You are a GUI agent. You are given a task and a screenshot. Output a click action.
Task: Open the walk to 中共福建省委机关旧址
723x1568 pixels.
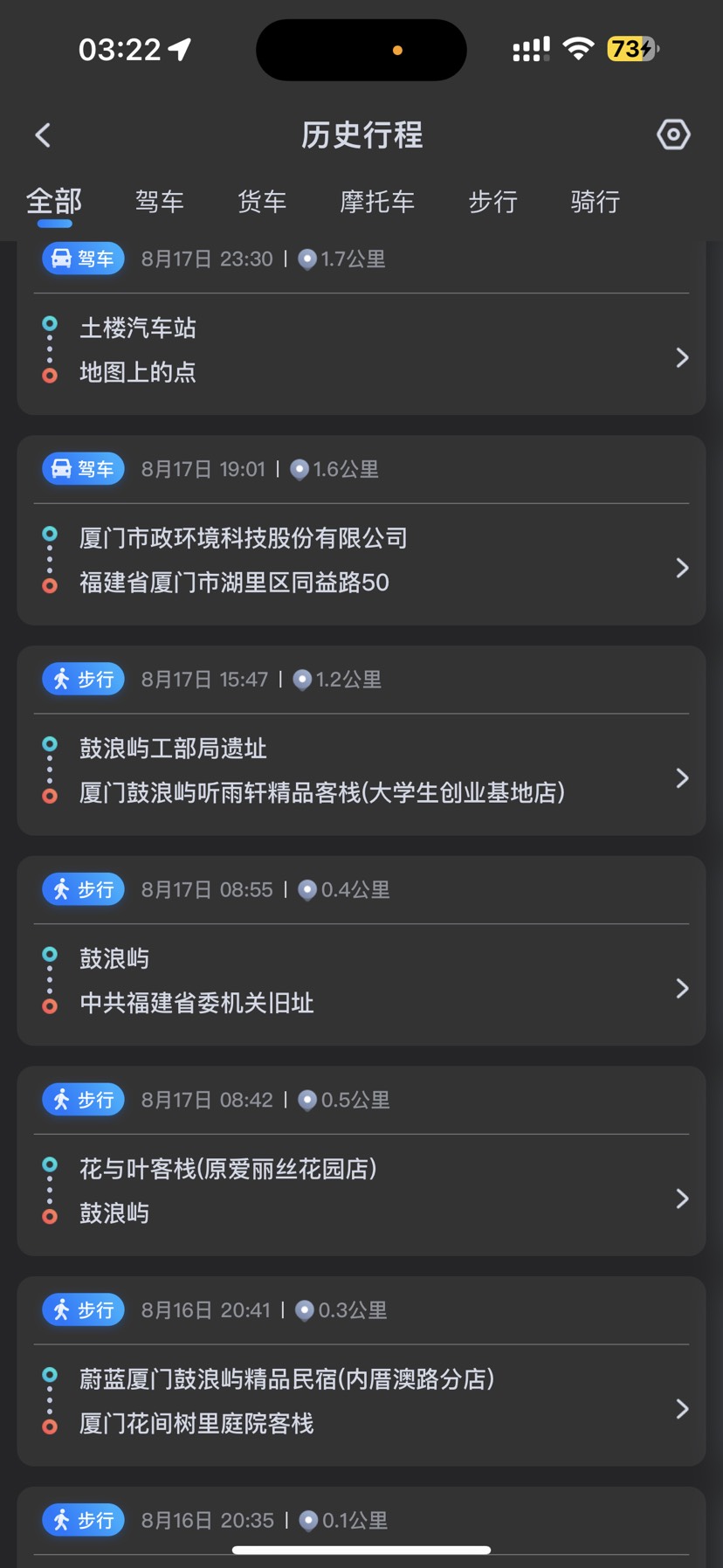[x=361, y=981]
